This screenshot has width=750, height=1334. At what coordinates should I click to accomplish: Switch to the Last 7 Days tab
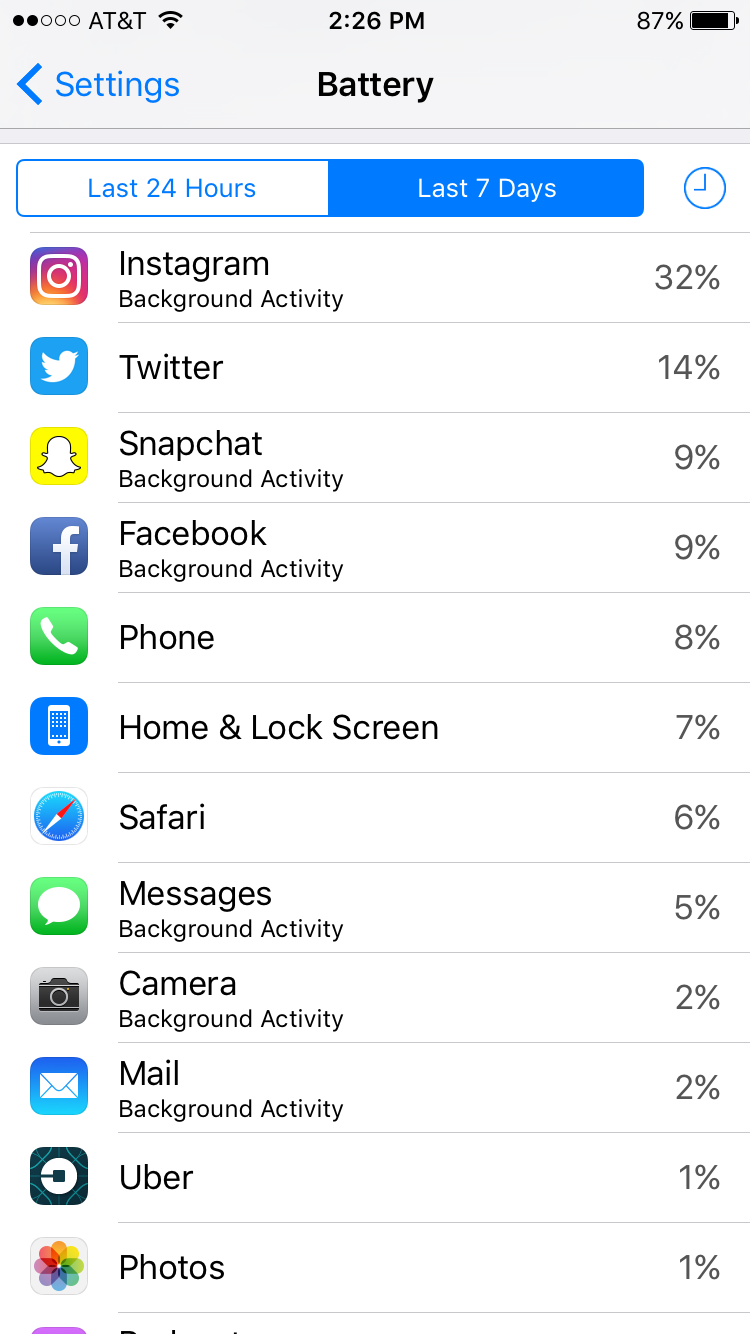486,187
